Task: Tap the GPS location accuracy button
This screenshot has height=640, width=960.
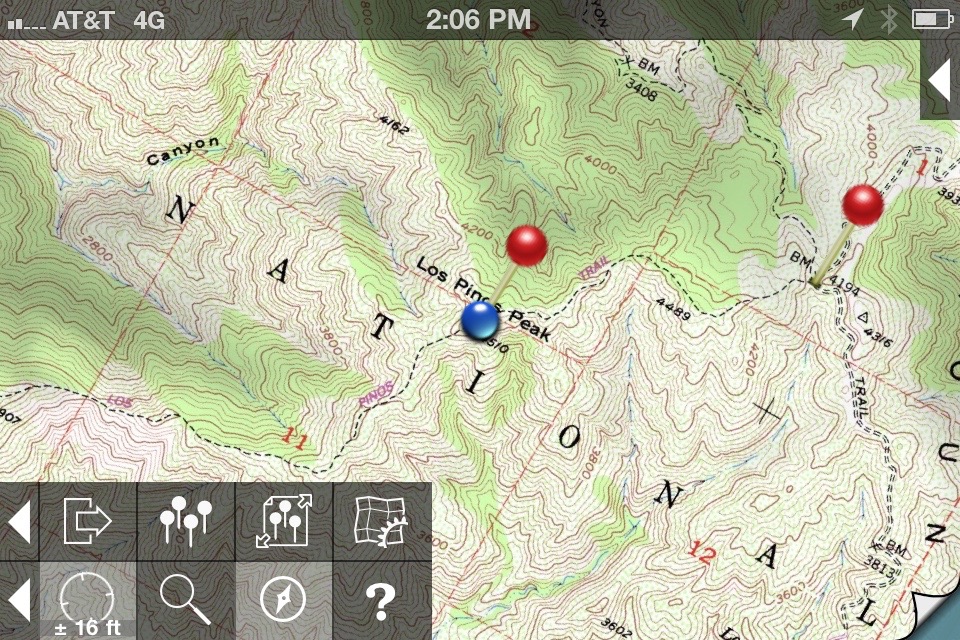Action: (87, 601)
